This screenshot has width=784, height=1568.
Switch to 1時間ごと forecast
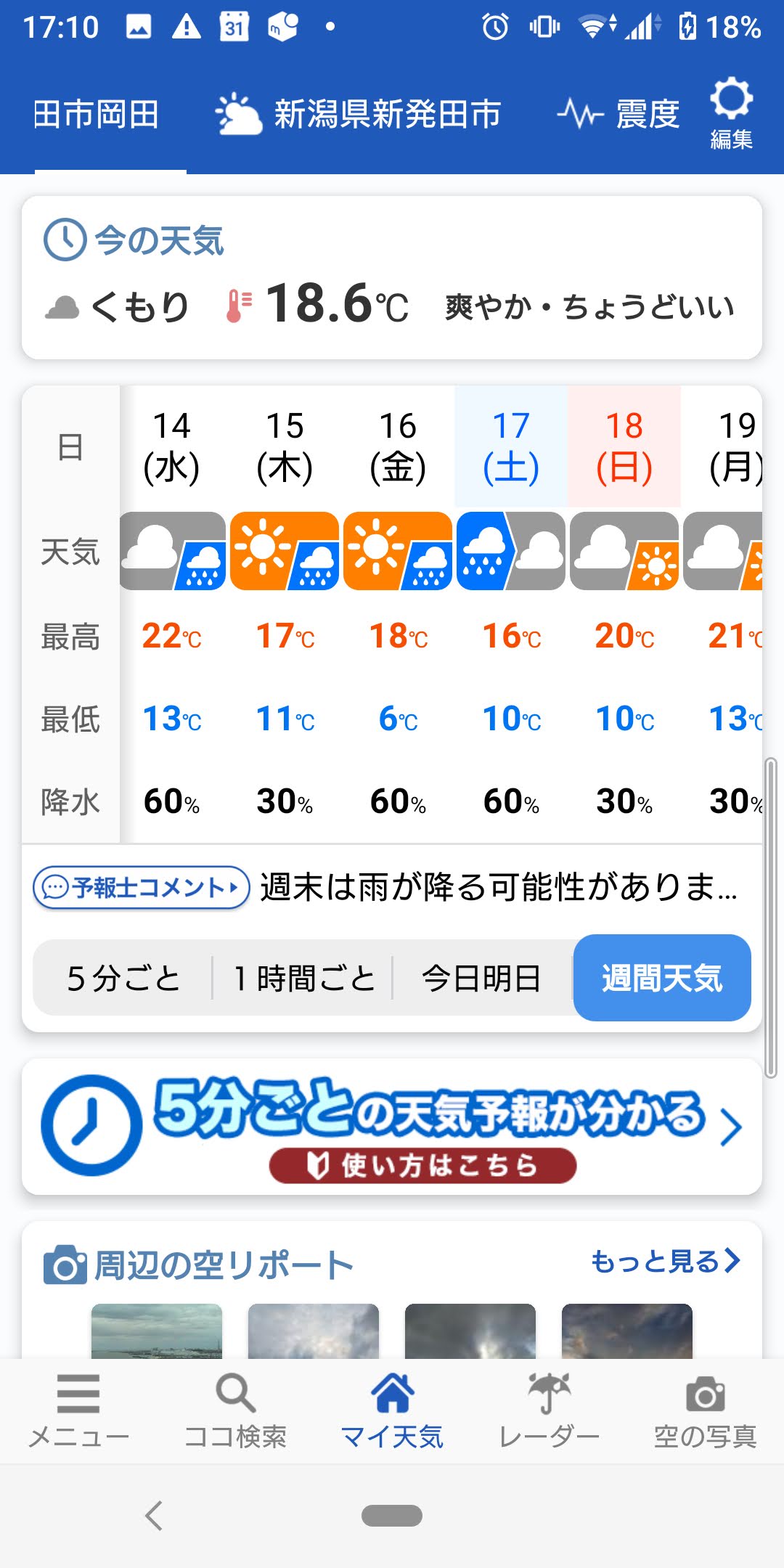pos(303,978)
